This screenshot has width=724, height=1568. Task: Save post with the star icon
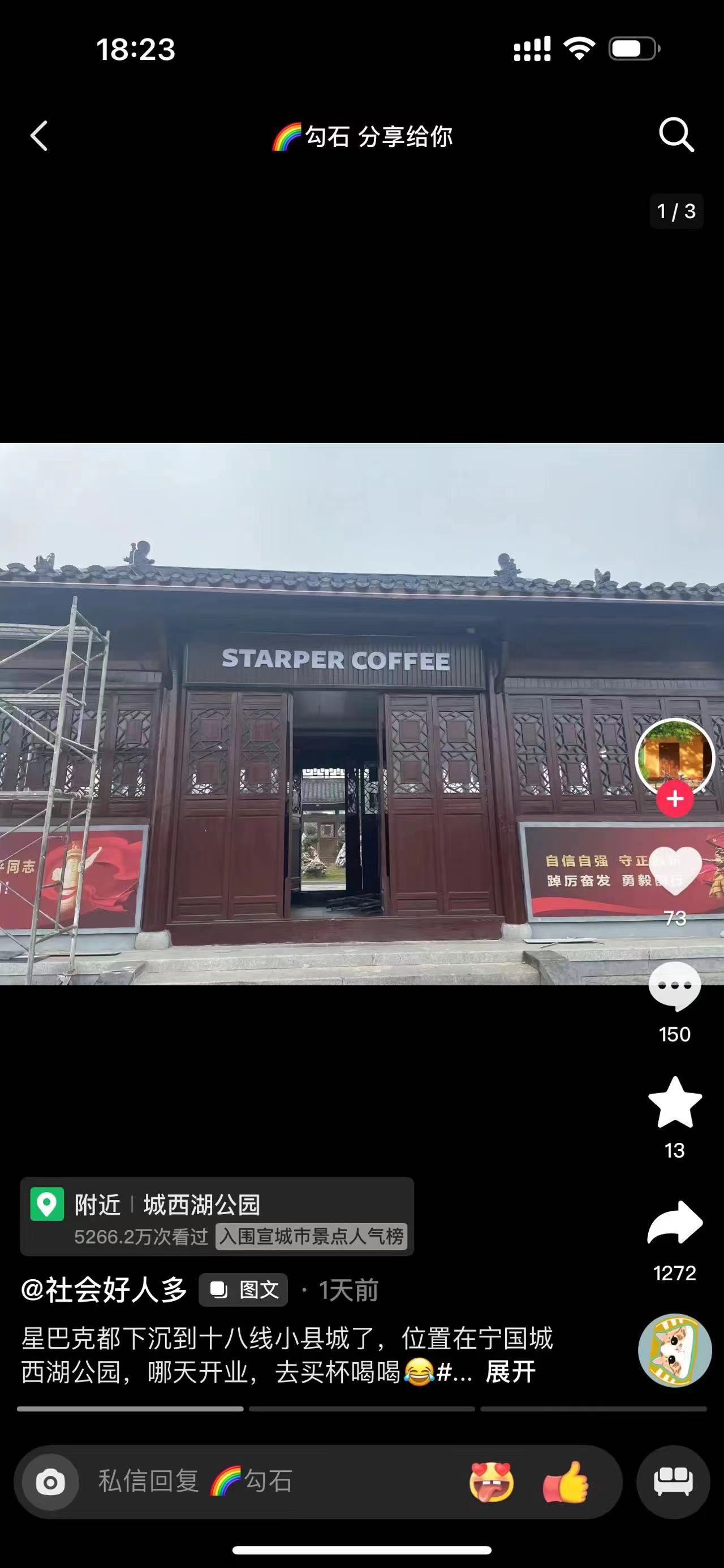pyautogui.click(x=674, y=1103)
